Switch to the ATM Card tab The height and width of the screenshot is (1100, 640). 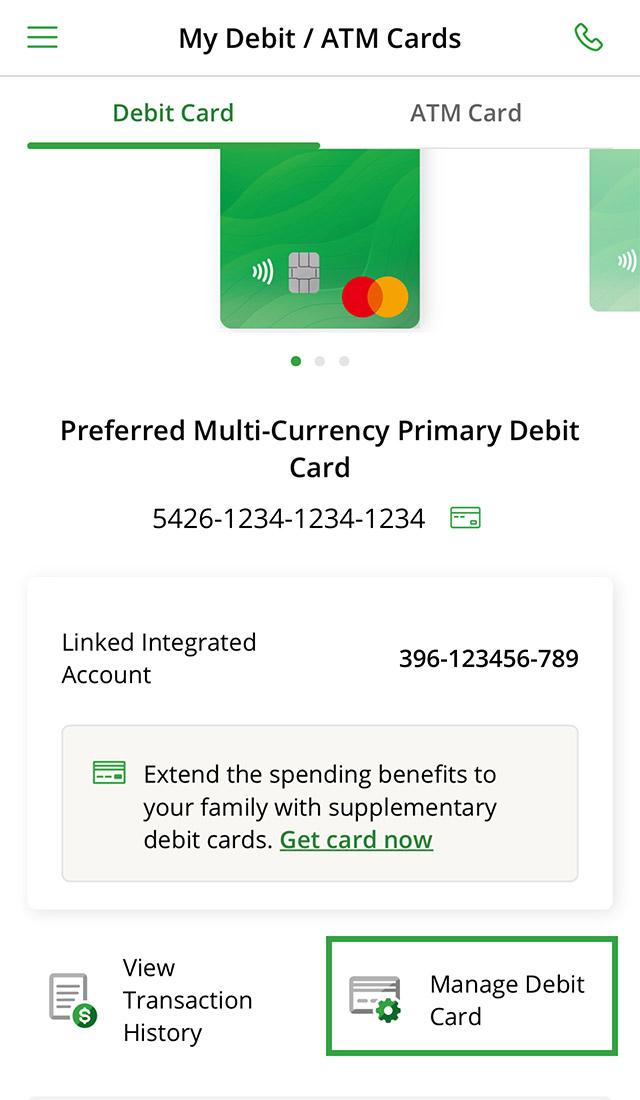(465, 113)
